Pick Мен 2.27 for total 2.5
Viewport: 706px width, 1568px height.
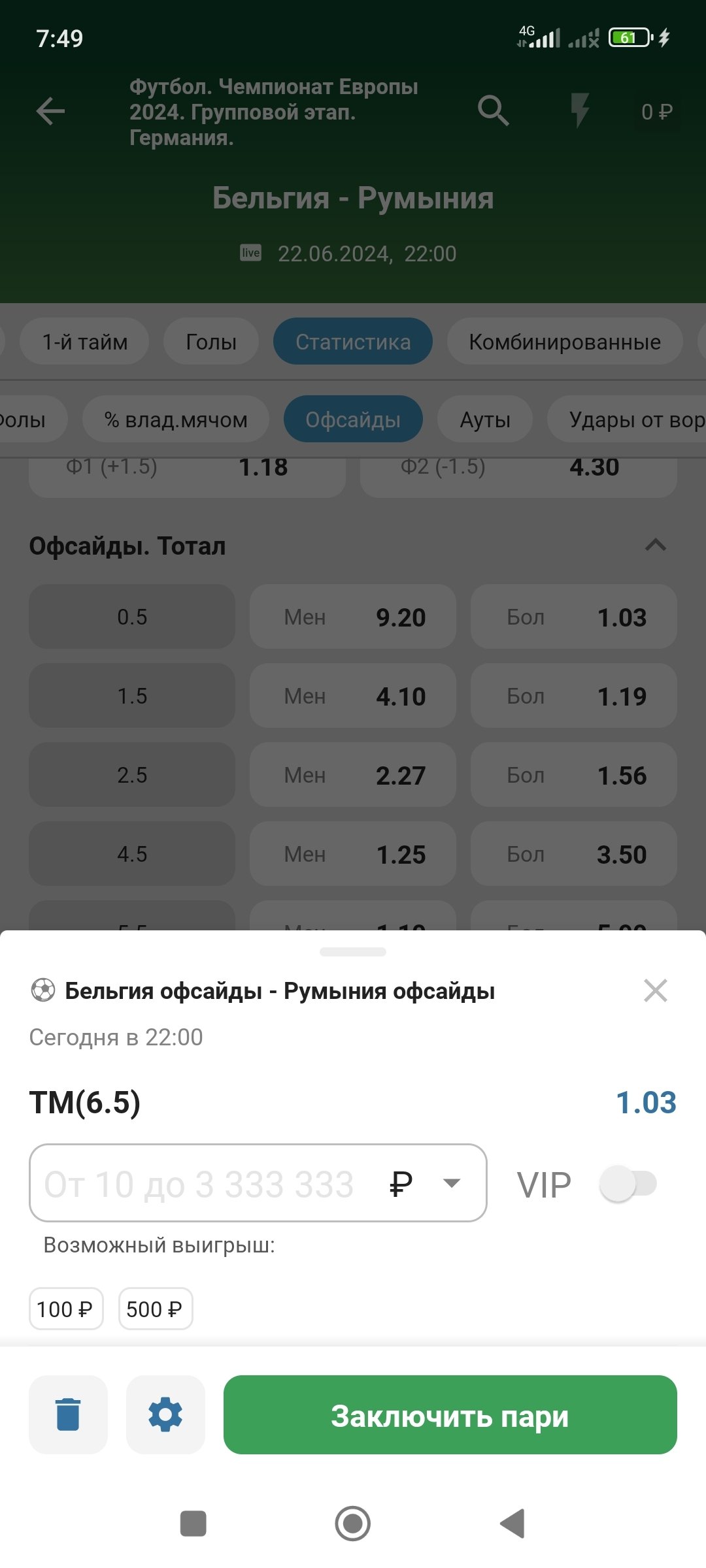pos(353,775)
